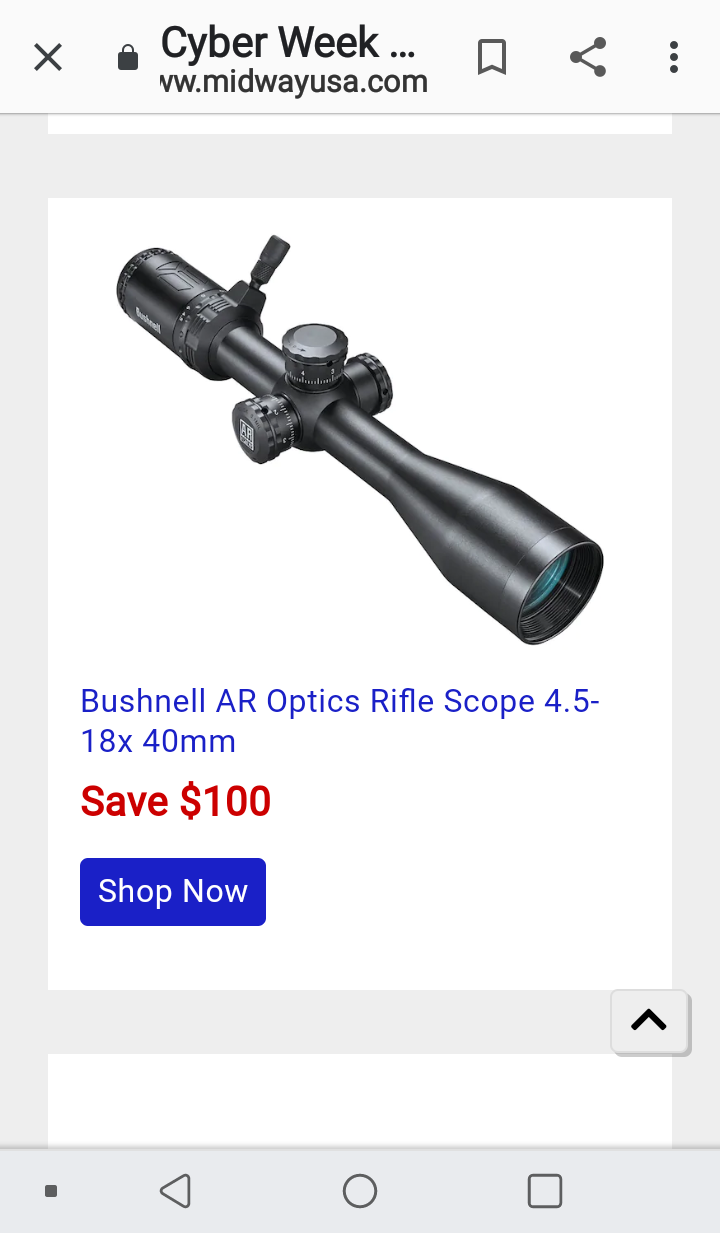720x1233 pixels.
Task: Share this page
Action: [x=588, y=58]
